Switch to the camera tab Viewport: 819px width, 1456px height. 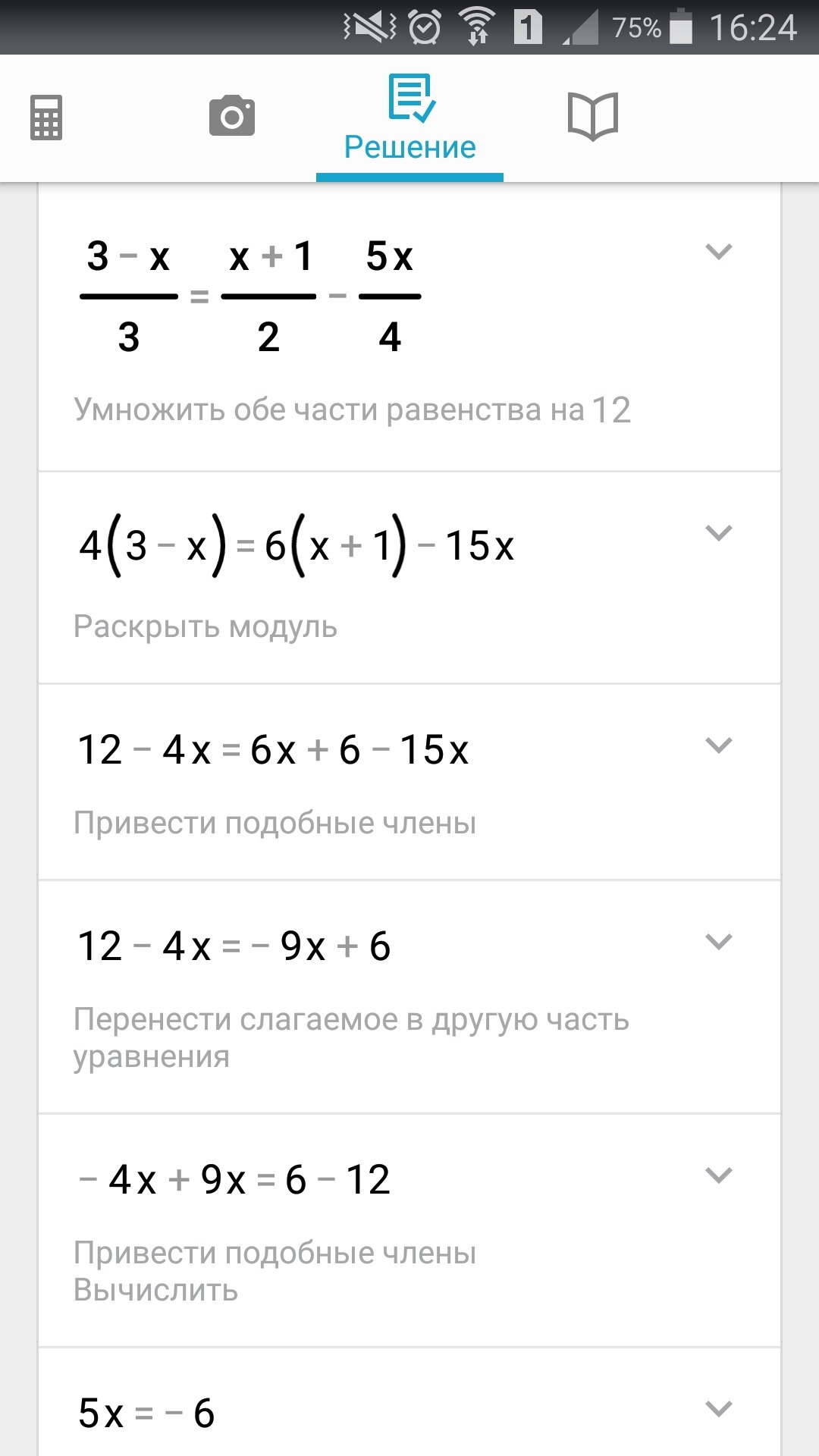click(232, 116)
